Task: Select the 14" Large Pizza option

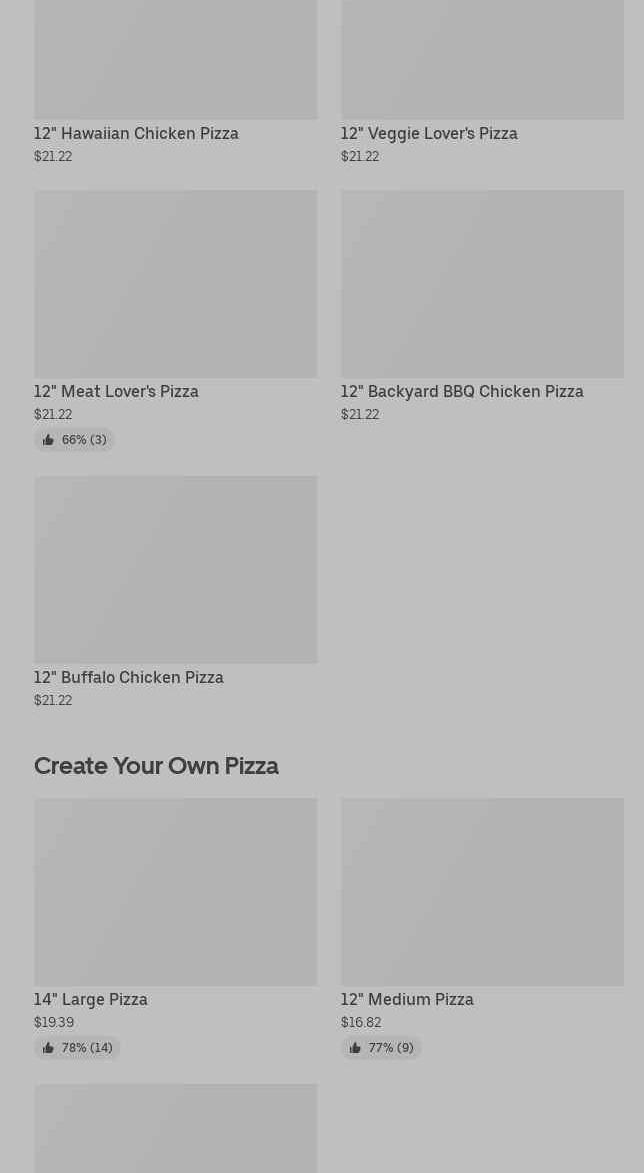Action: [91, 999]
